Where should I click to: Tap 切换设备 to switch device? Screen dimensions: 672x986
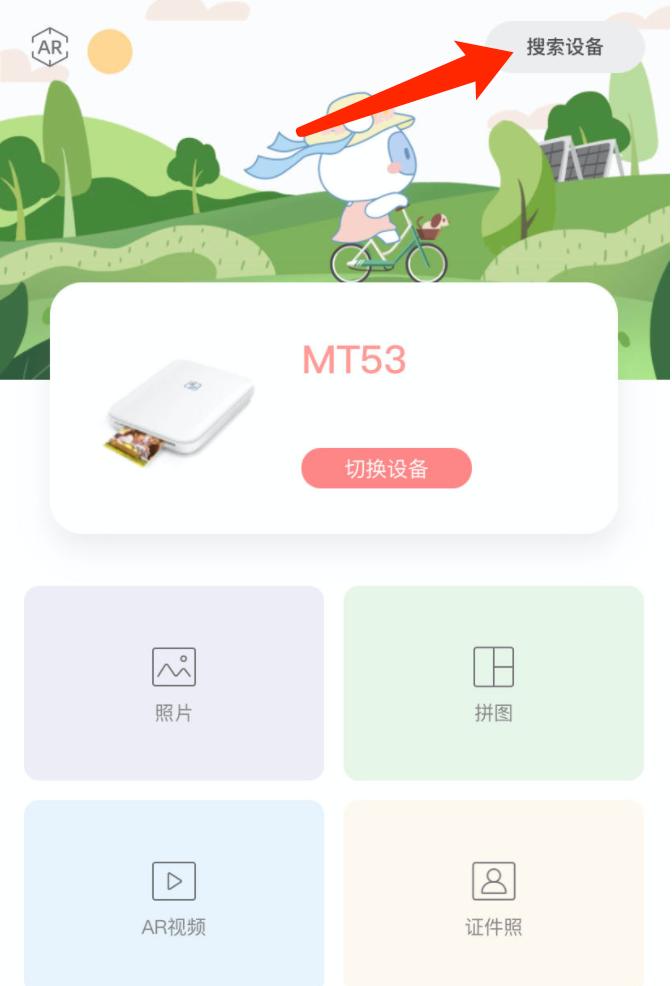click(386, 468)
